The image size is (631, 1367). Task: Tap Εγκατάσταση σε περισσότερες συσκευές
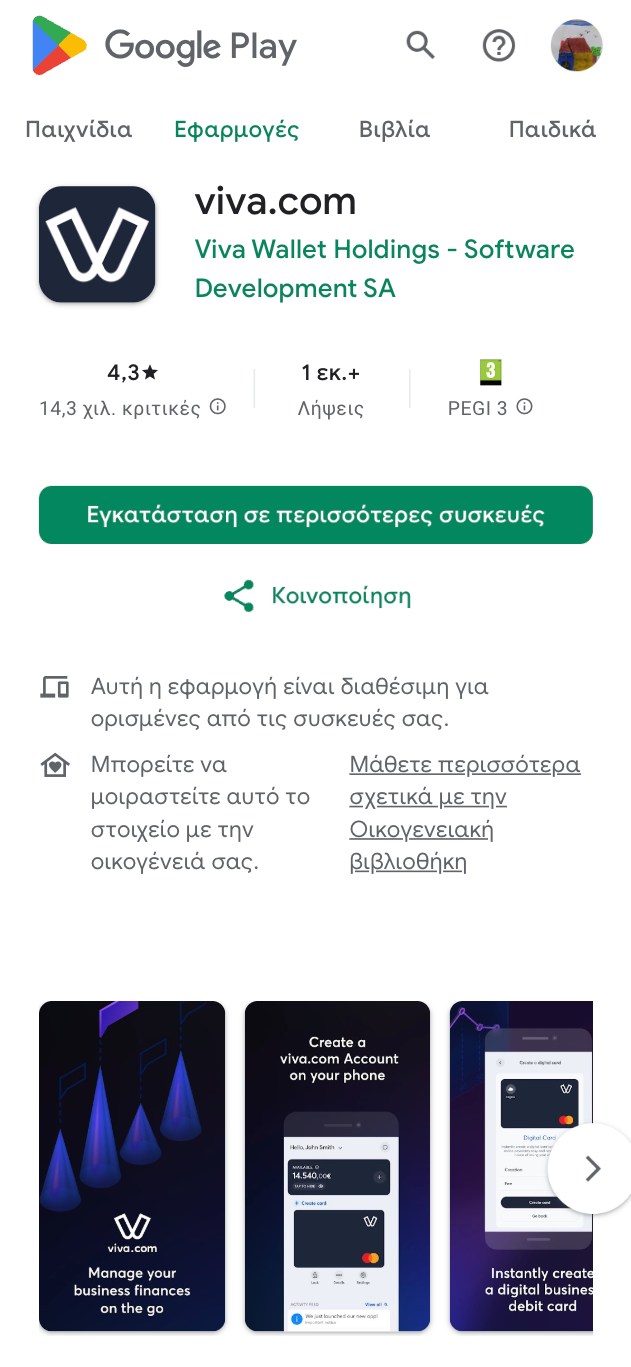316,515
